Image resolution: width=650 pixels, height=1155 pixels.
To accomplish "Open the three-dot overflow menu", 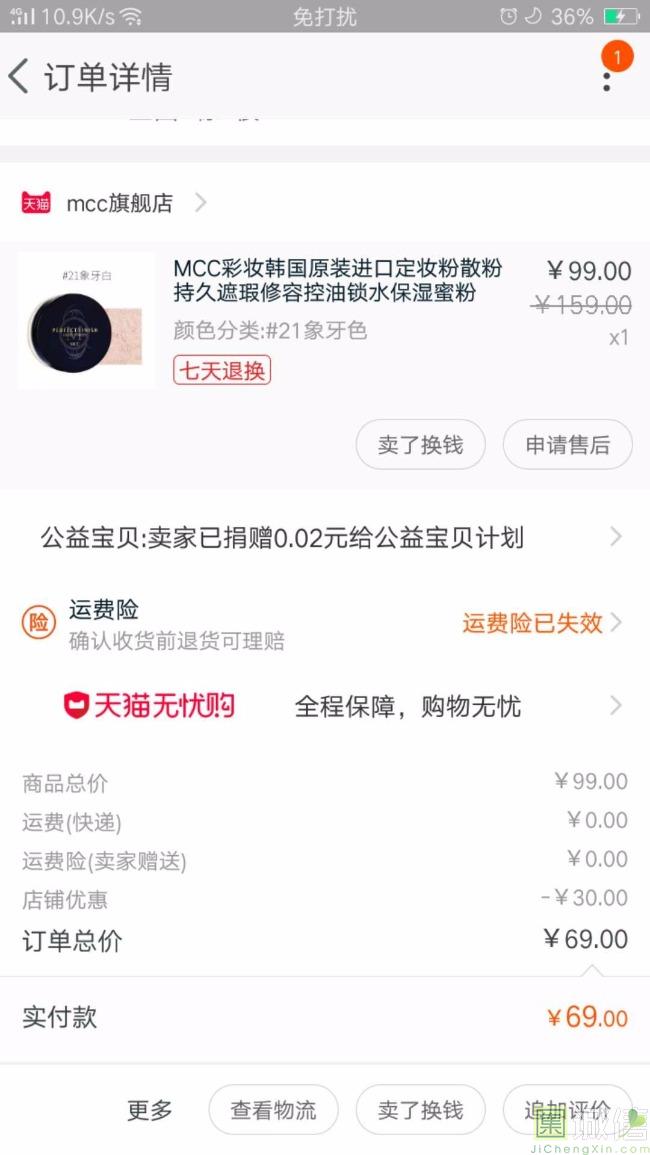I will pyautogui.click(x=606, y=77).
